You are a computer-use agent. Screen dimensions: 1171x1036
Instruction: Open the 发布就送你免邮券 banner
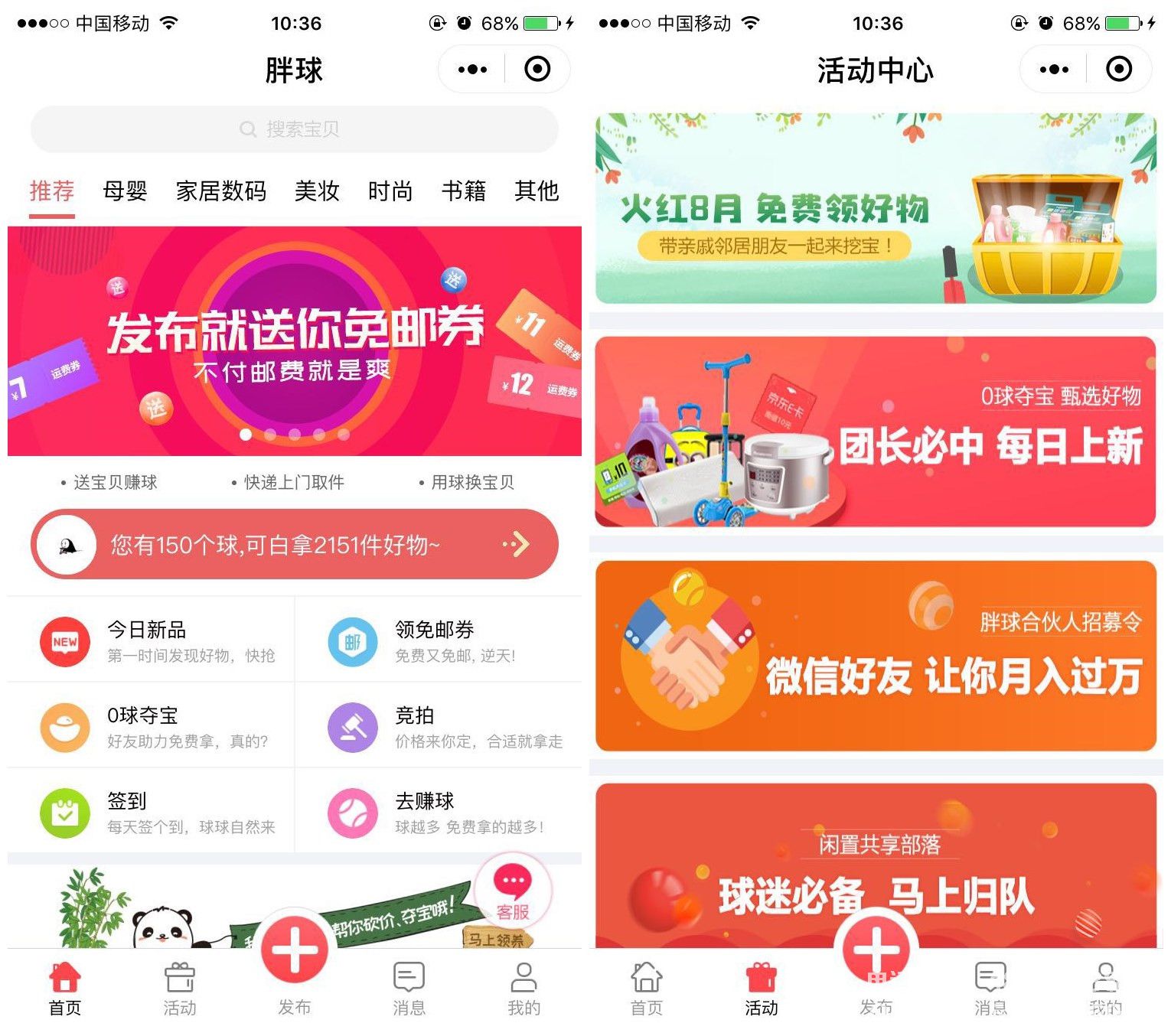(x=294, y=340)
